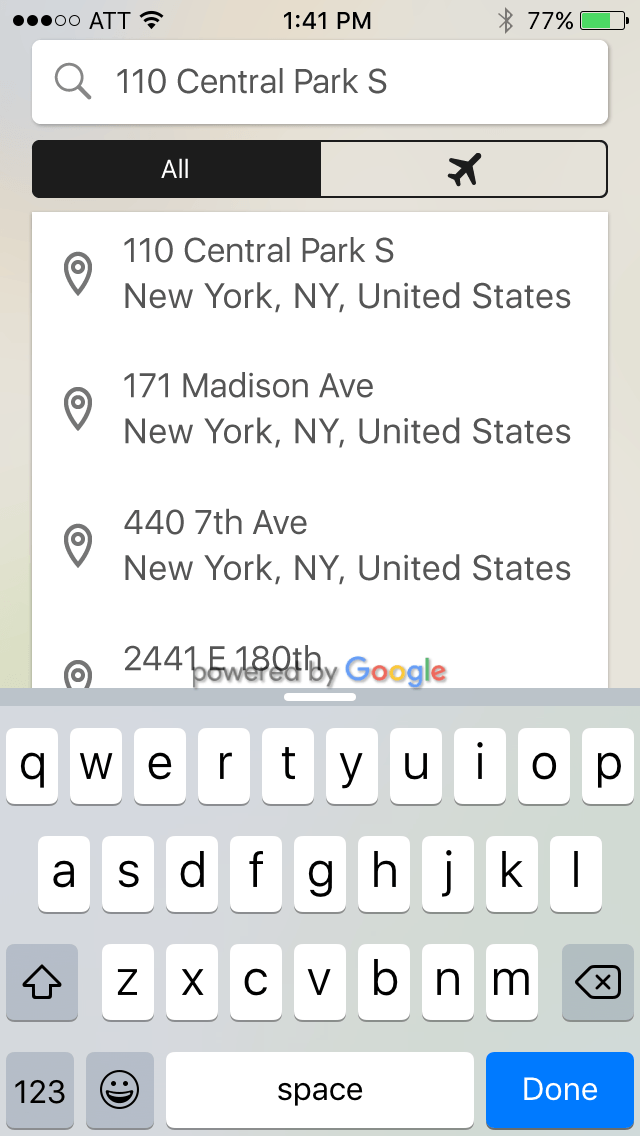
Task: Switch to the airports filter tab
Action: (x=464, y=169)
